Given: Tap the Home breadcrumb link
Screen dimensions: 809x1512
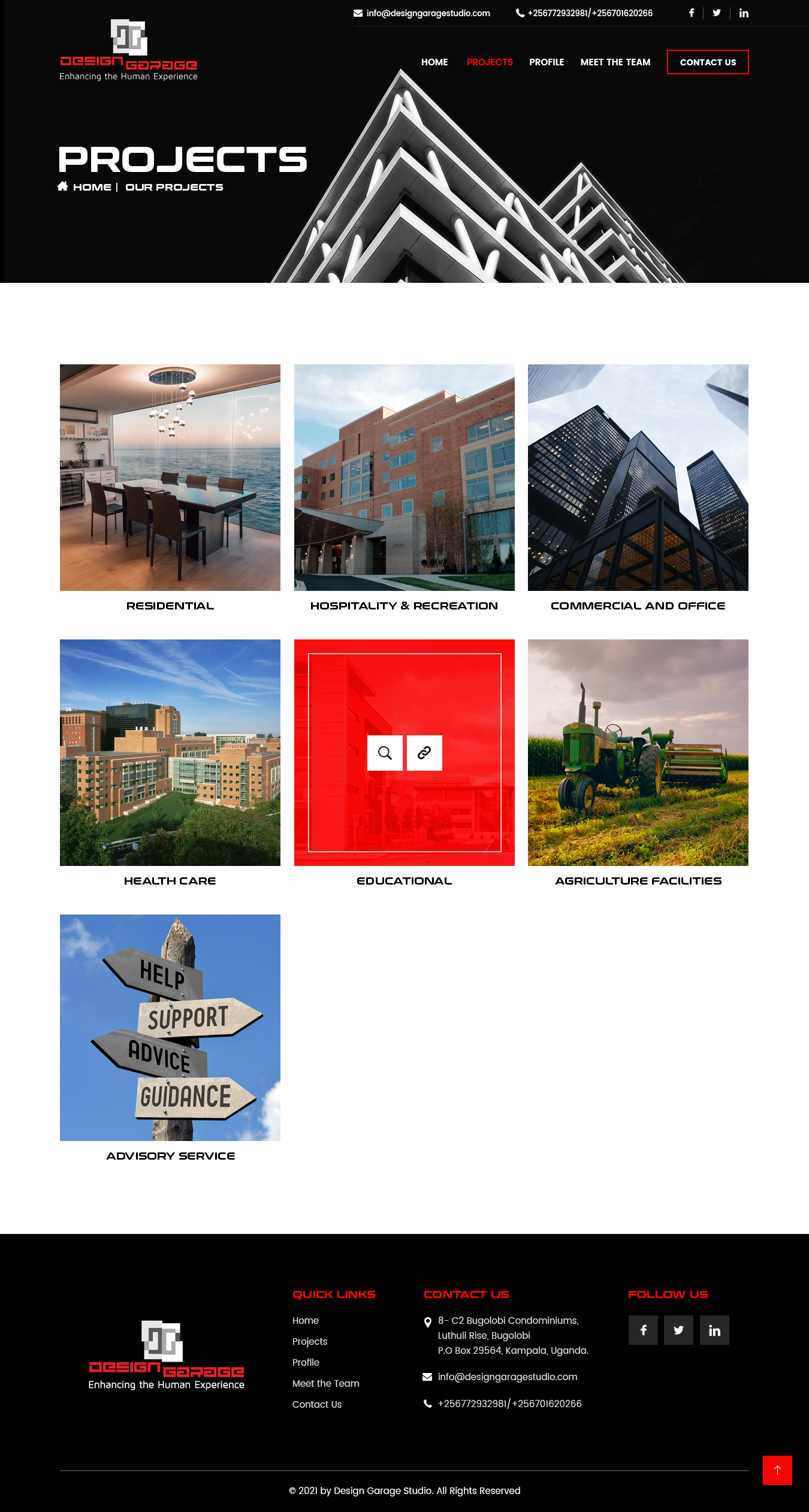Looking at the screenshot, I should point(92,187).
